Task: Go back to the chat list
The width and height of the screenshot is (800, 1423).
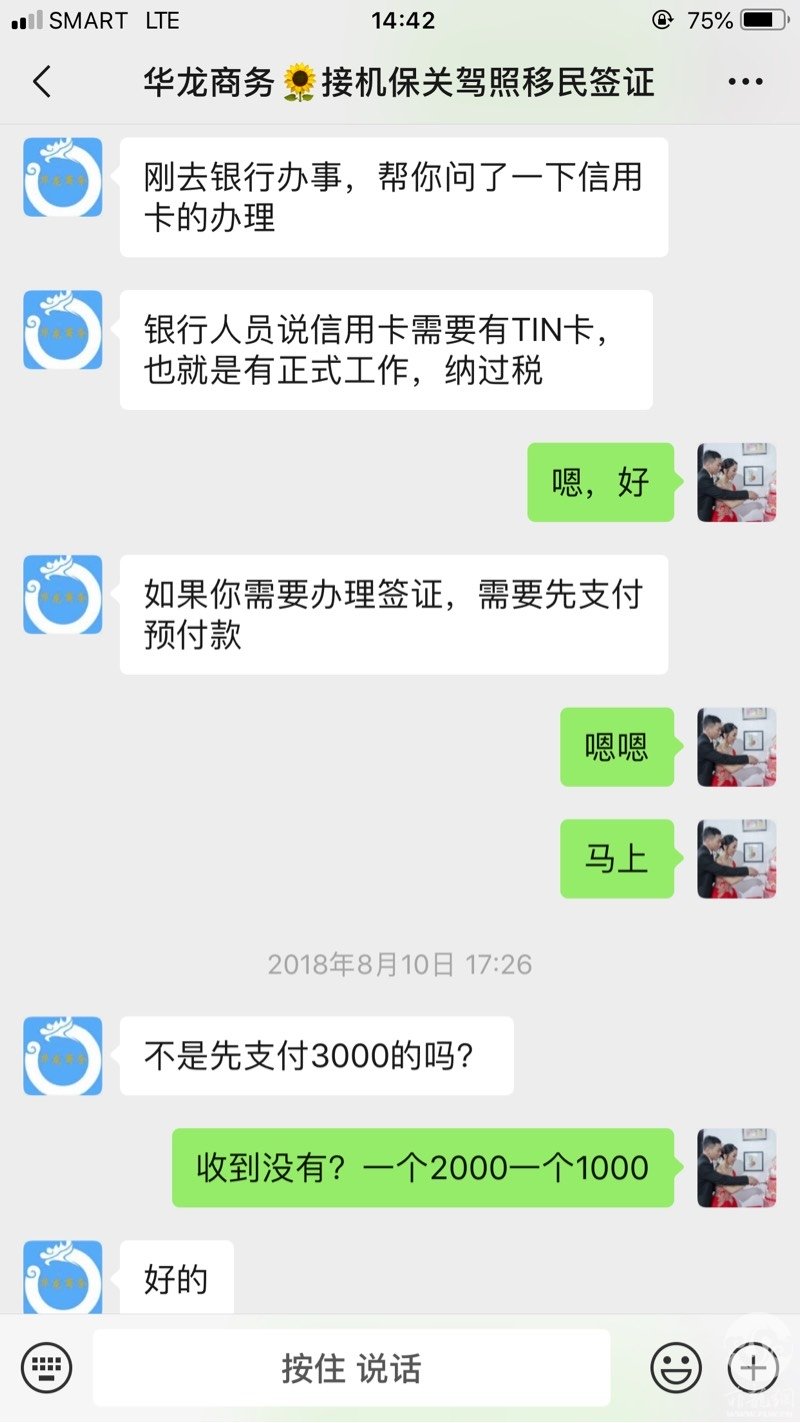Action: [x=41, y=82]
